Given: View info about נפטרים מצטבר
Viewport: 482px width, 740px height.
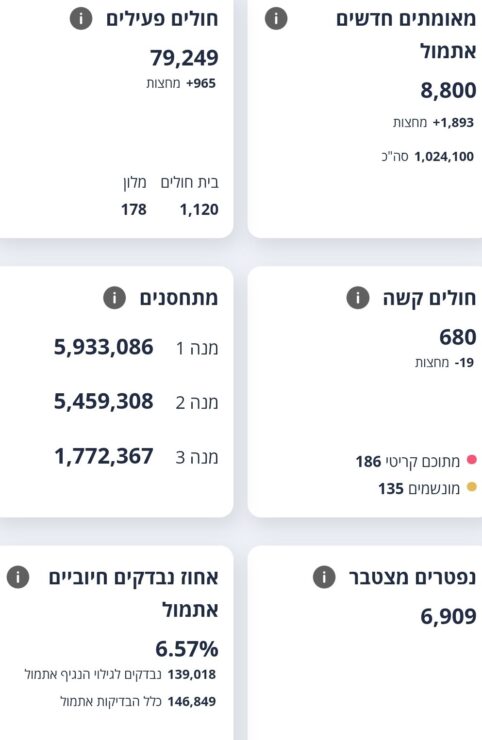Looking at the screenshot, I should pos(324,577).
